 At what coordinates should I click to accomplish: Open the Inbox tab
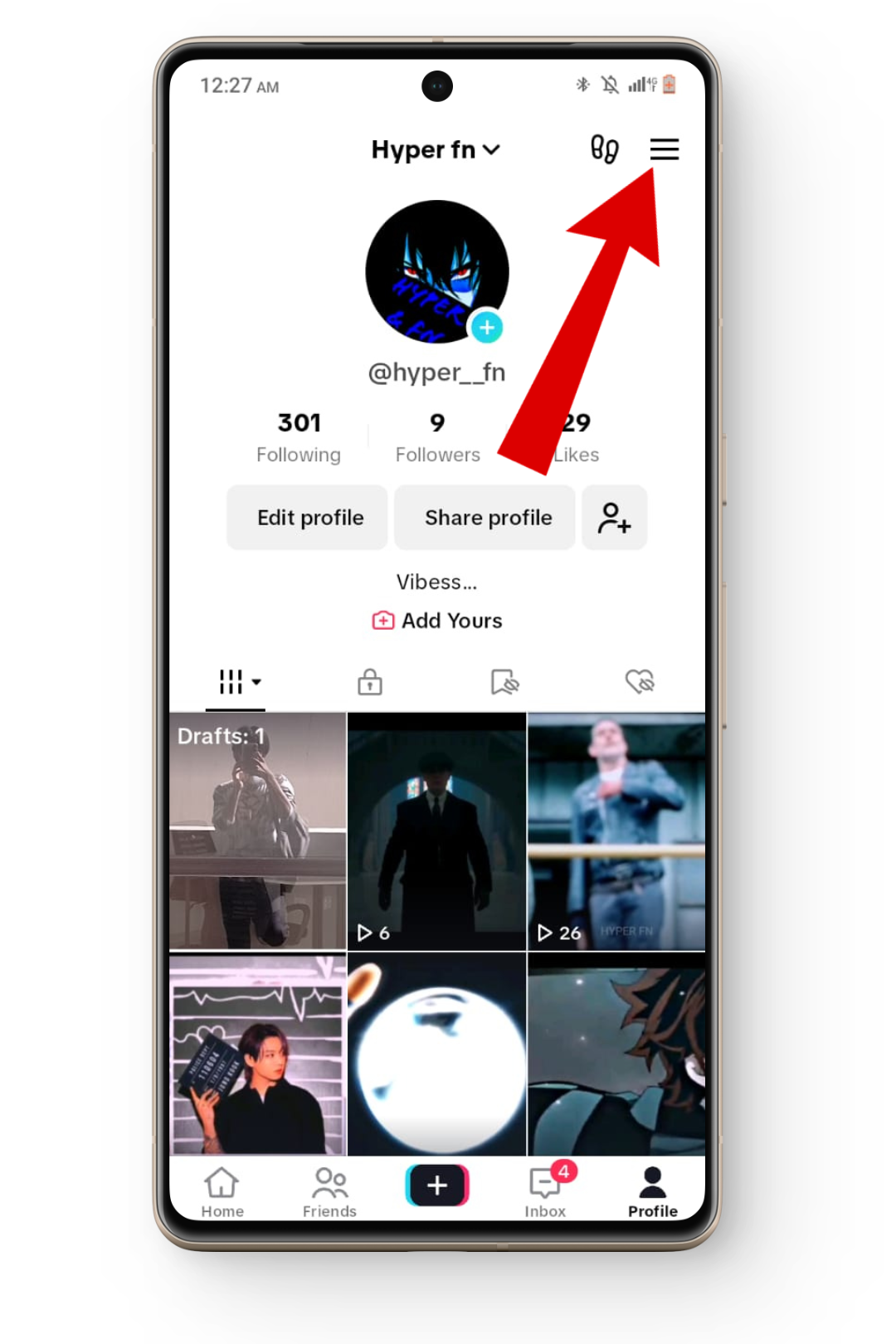tap(545, 1192)
